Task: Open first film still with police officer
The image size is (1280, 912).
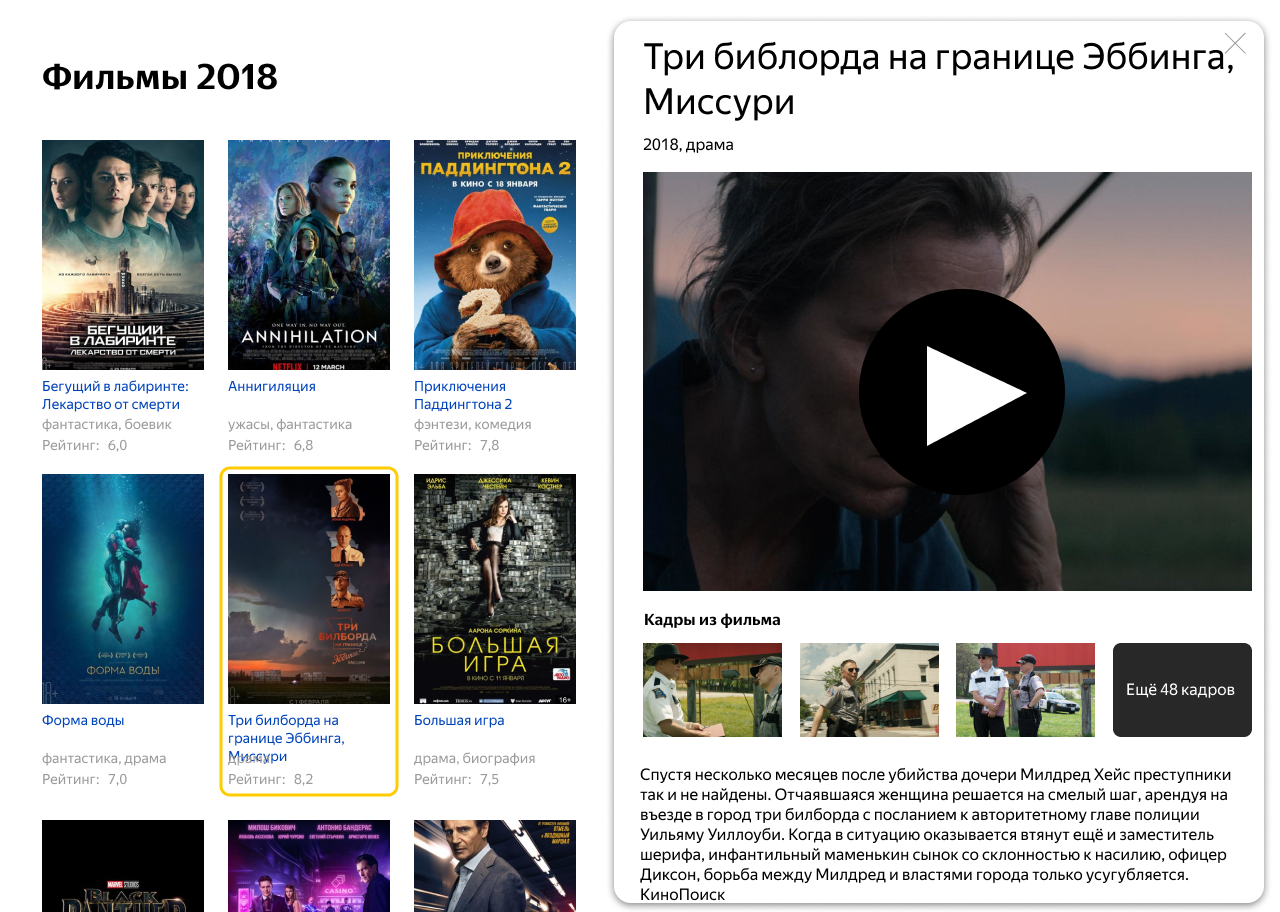Action: [x=712, y=690]
